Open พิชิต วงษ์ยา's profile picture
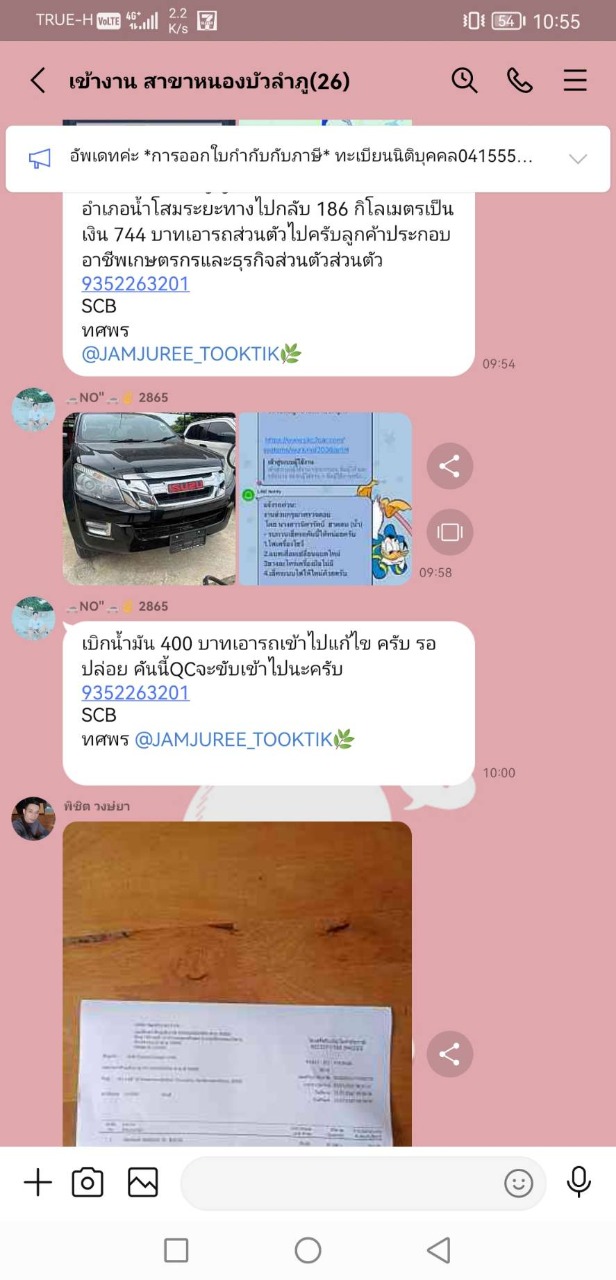This screenshot has width=616, height=1280. point(33,819)
